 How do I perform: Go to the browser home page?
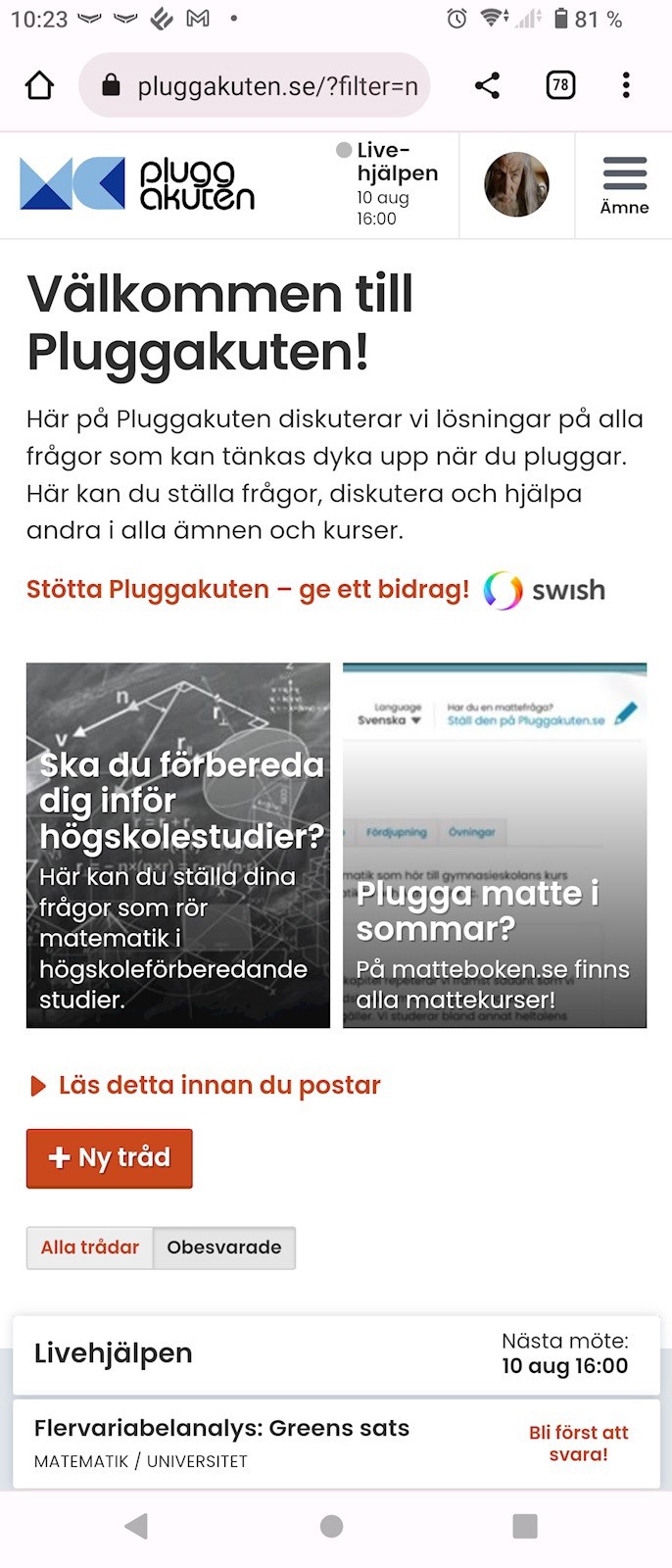pos(39,86)
